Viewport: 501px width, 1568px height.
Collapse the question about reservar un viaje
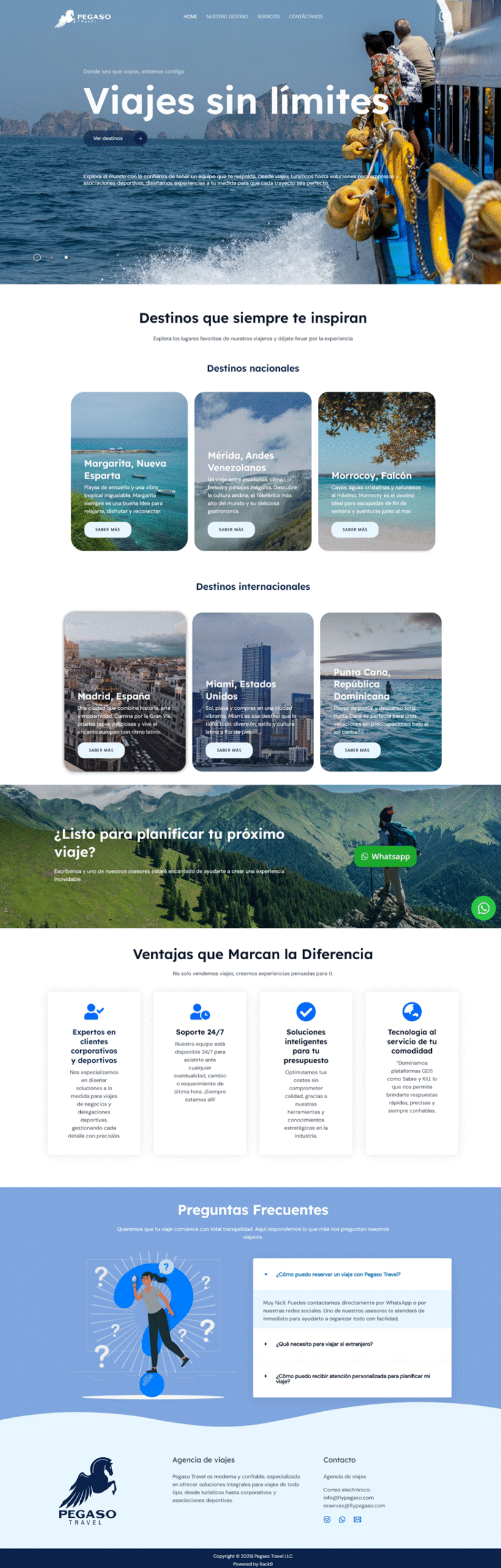tap(337, 1274)
